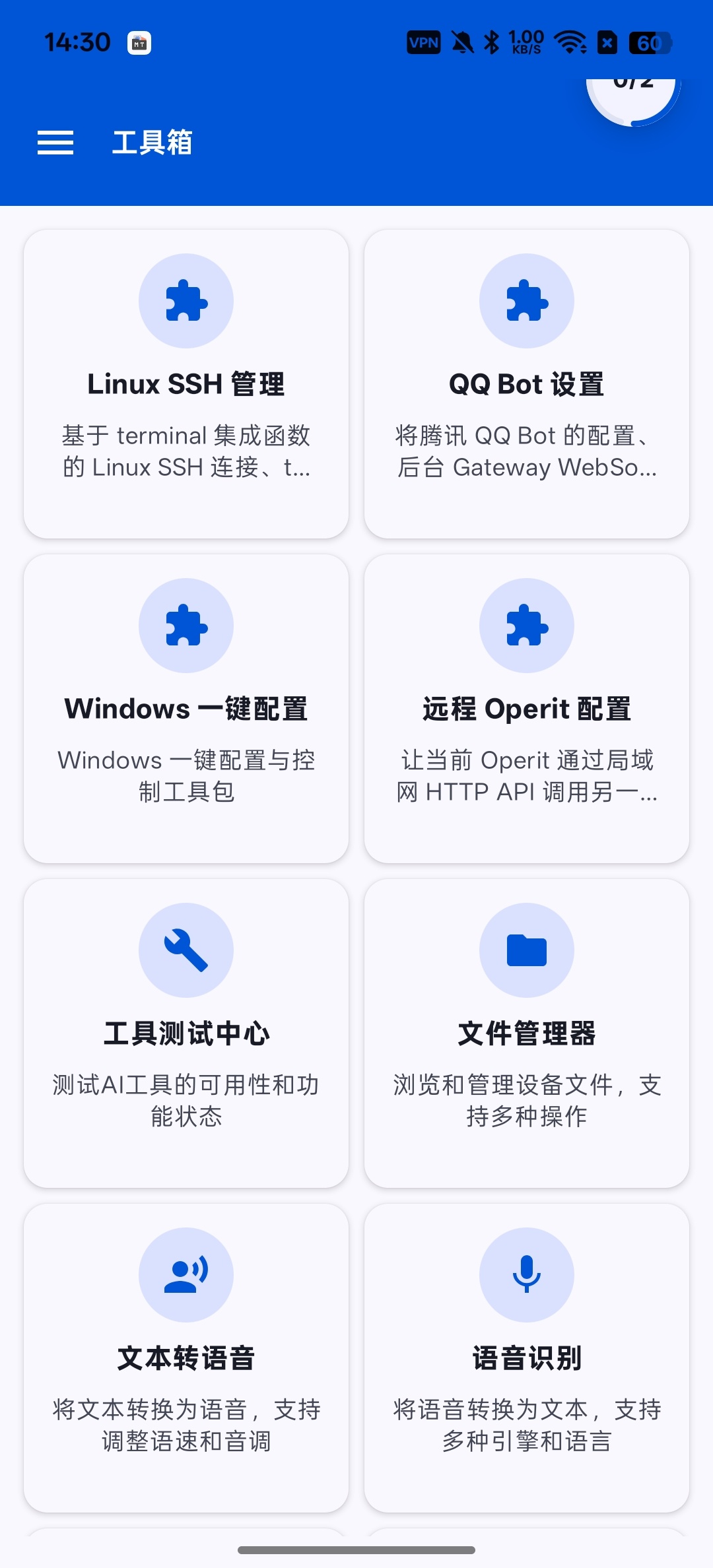The height and width of the screenshot is (1568, 713).
Task: Open 语音识别 speech recognition card
Action: tap(527, 1358)
